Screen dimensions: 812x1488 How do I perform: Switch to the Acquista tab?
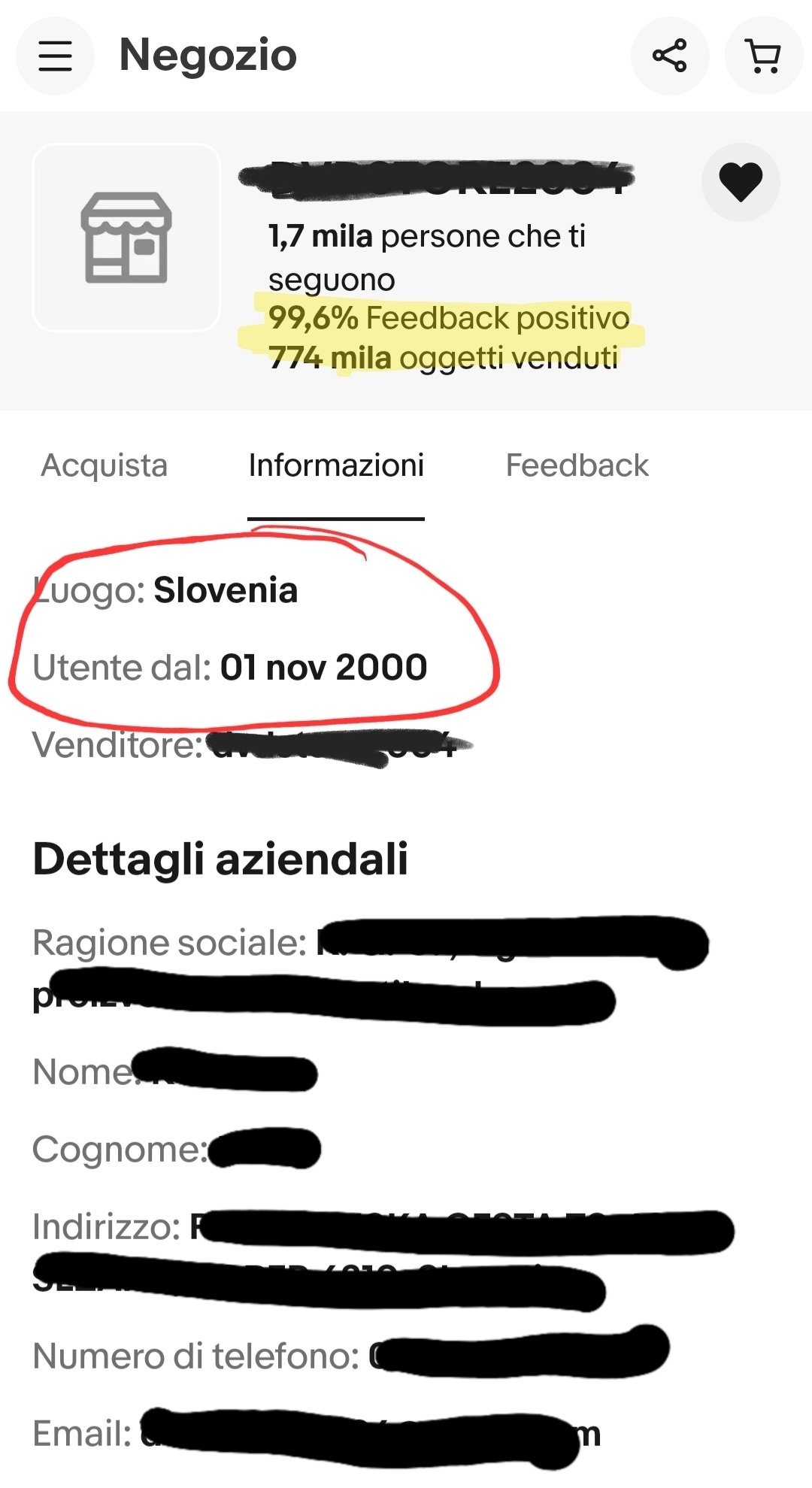tap(104, 465)
